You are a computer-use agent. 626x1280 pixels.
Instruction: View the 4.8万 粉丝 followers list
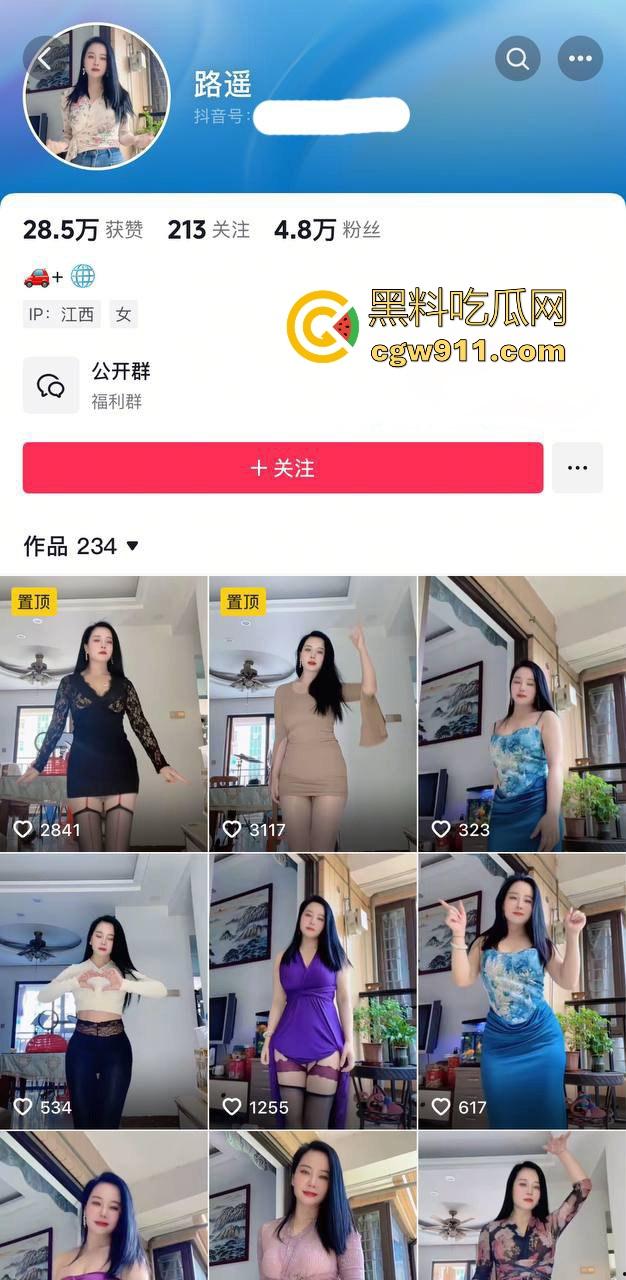click(327, 230)
